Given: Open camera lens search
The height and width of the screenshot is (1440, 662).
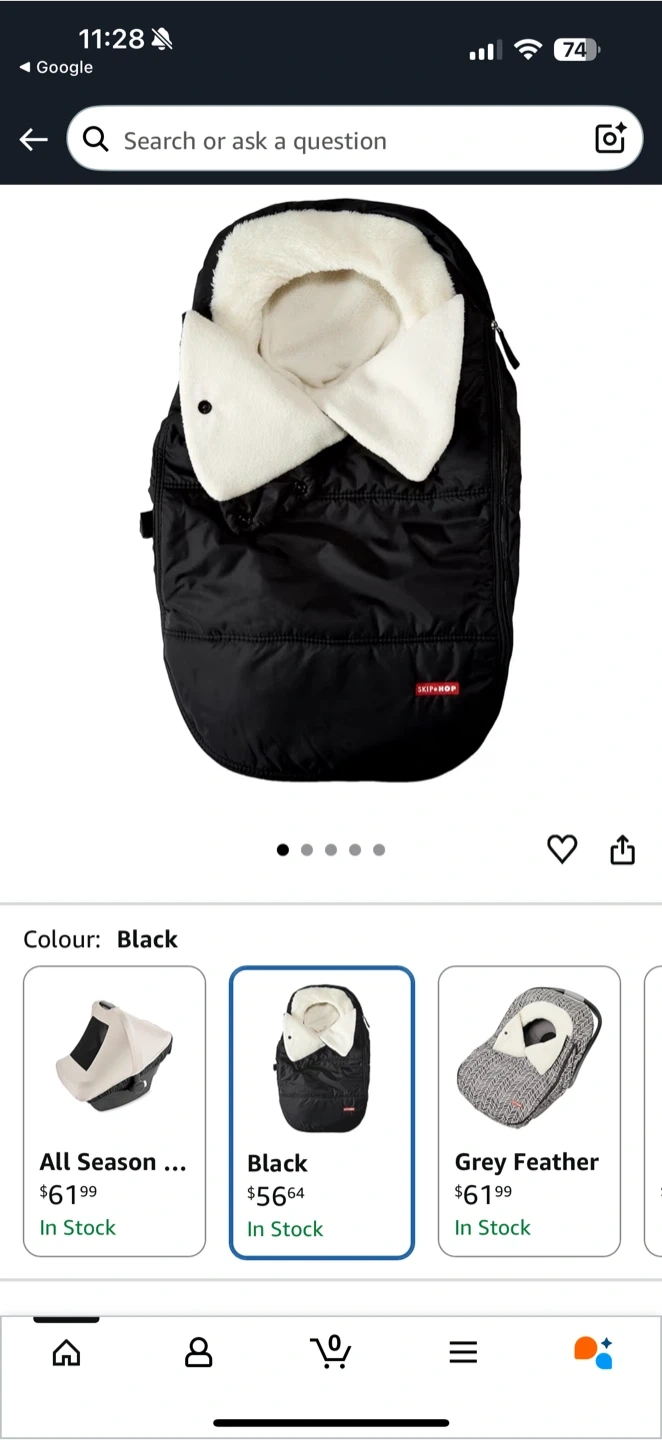Looking at the screenshot, I should click(x=610, y=139).
